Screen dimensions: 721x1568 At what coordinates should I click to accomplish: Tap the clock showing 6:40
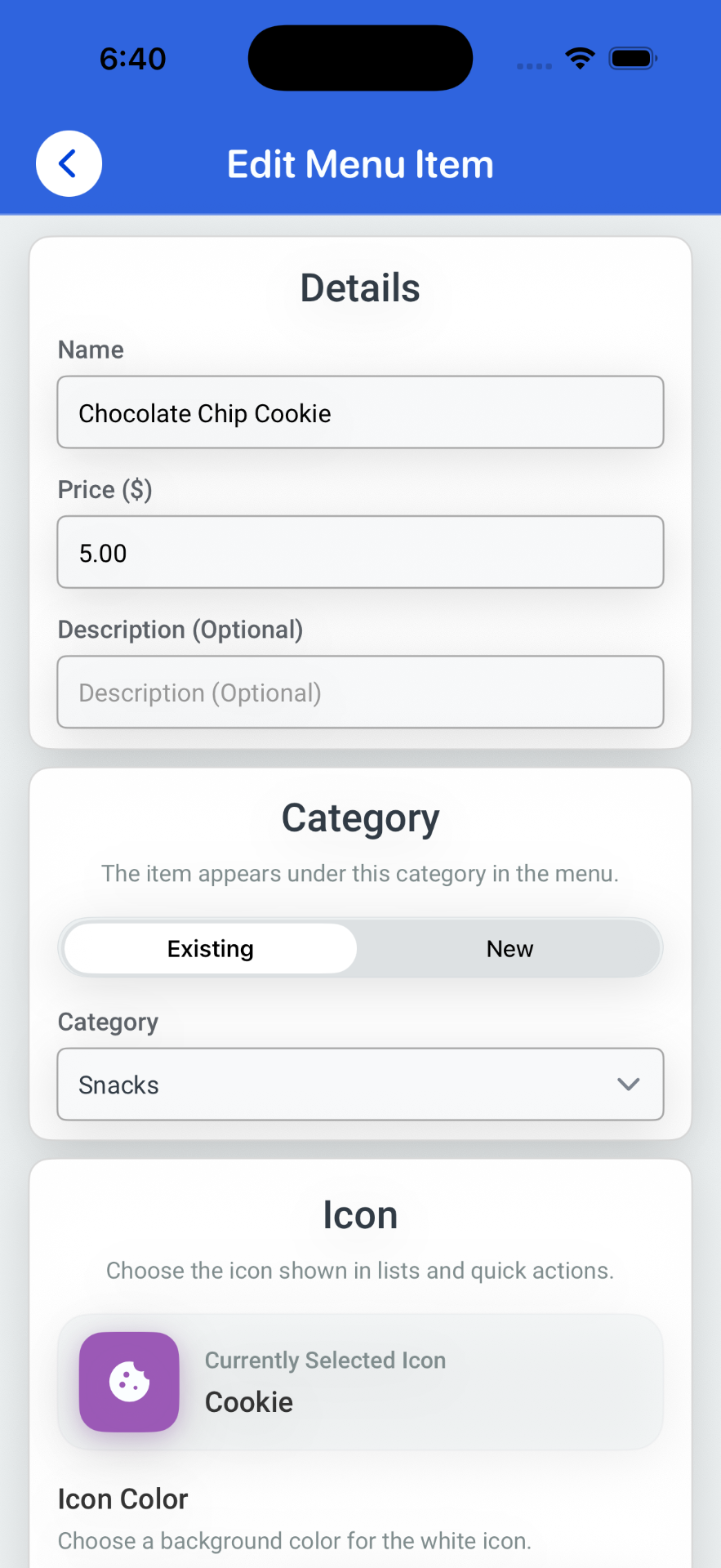point(133,57)
